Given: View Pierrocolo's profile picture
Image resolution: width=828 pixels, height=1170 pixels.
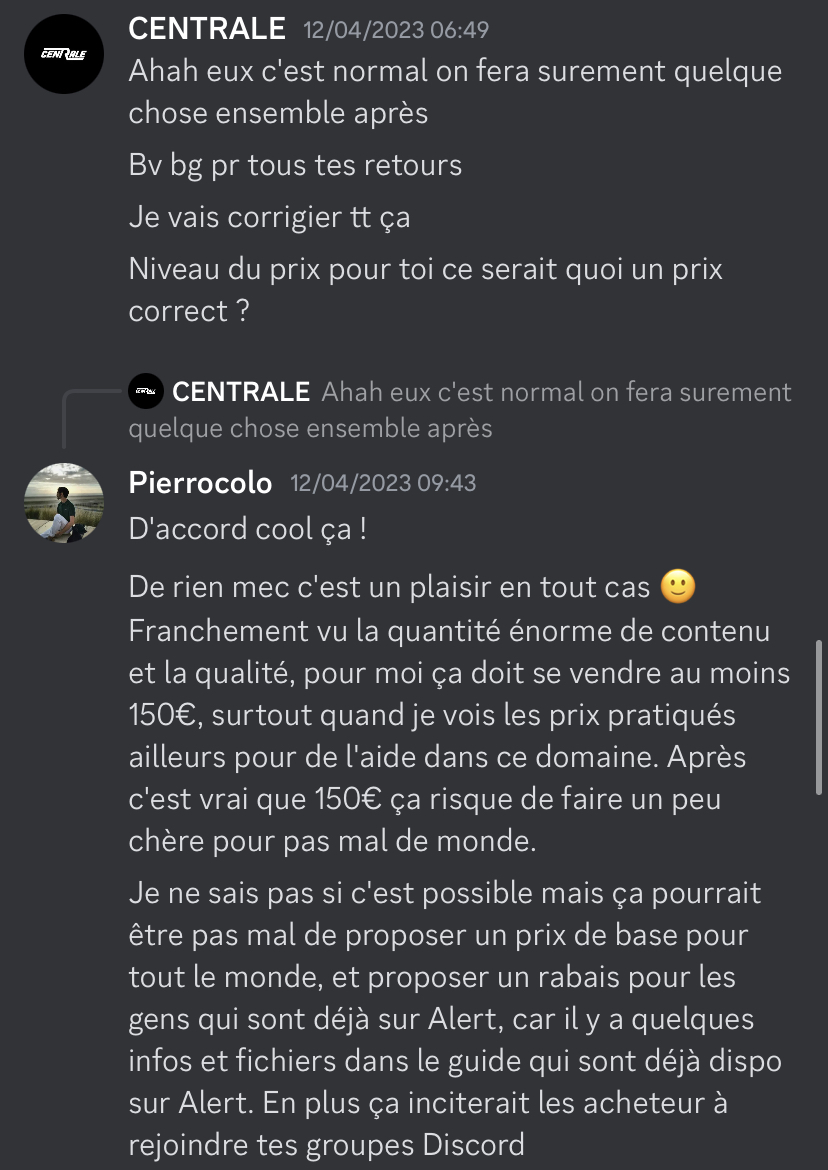Looking at the screenshot, I should point(64,503).
